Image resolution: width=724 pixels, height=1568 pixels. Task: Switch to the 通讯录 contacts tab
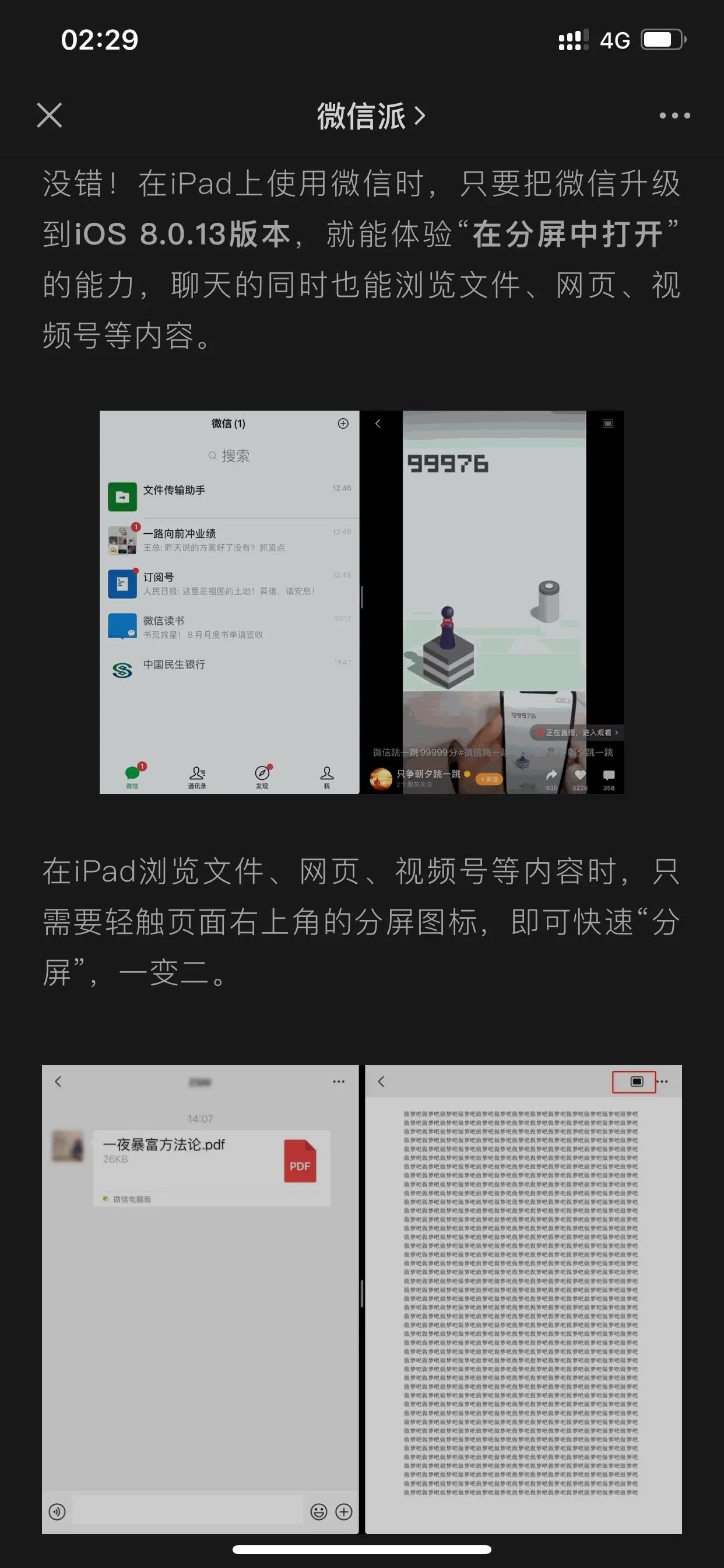[196, 773]
